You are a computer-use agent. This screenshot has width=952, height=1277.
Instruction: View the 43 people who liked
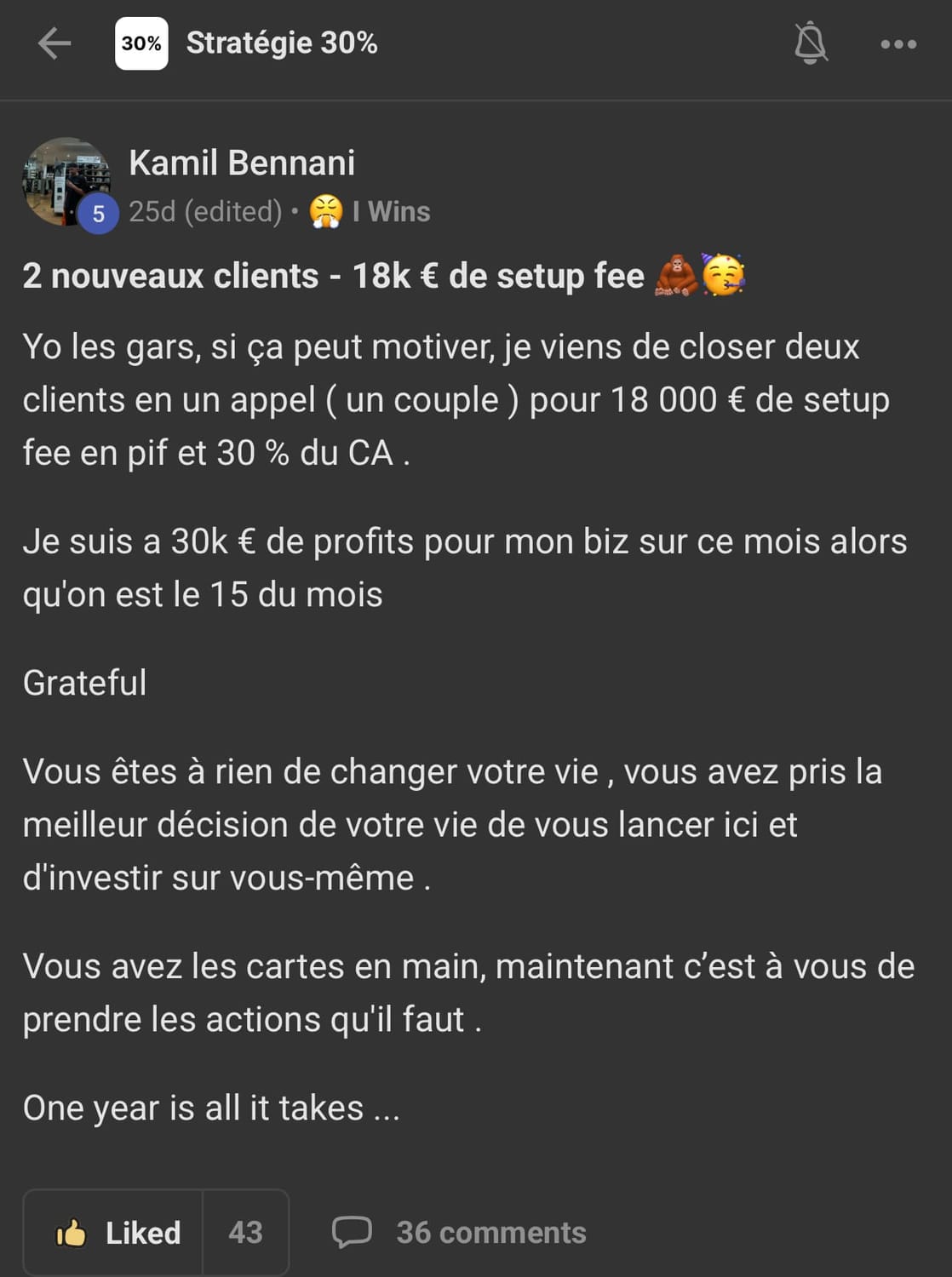246,1233
